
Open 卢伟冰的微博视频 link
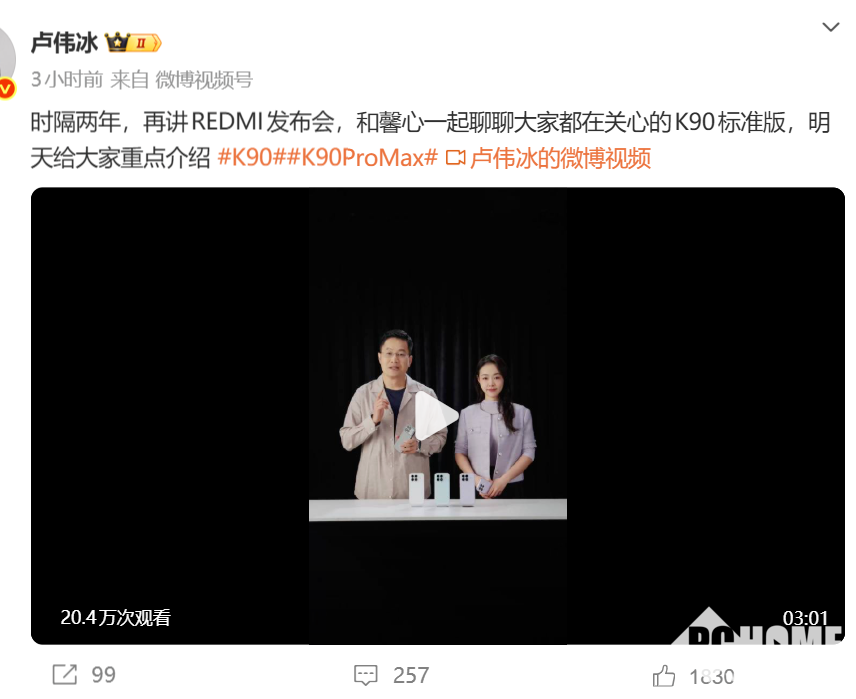point(560,157)
